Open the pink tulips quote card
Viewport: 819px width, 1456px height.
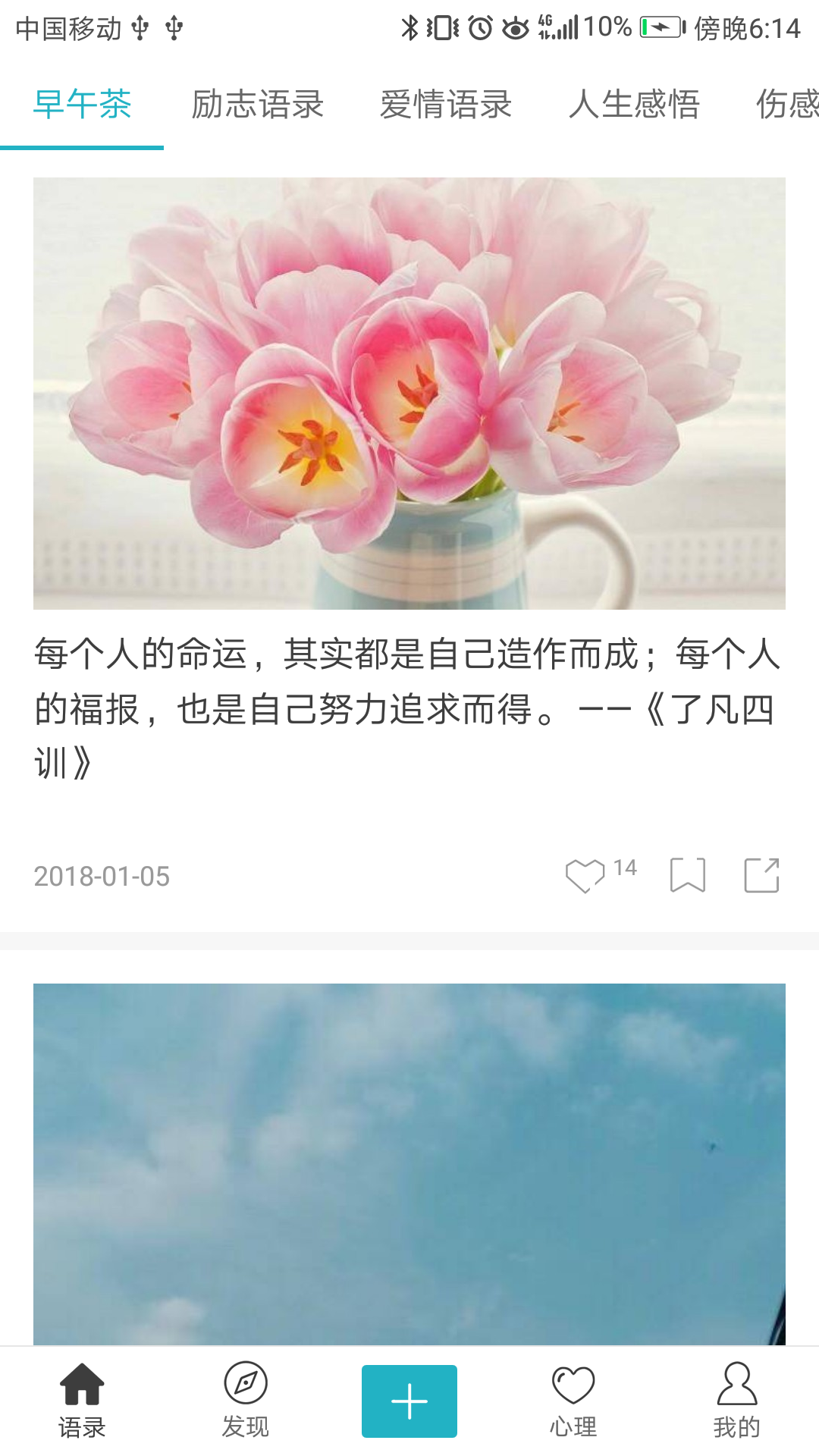[409, 394]
